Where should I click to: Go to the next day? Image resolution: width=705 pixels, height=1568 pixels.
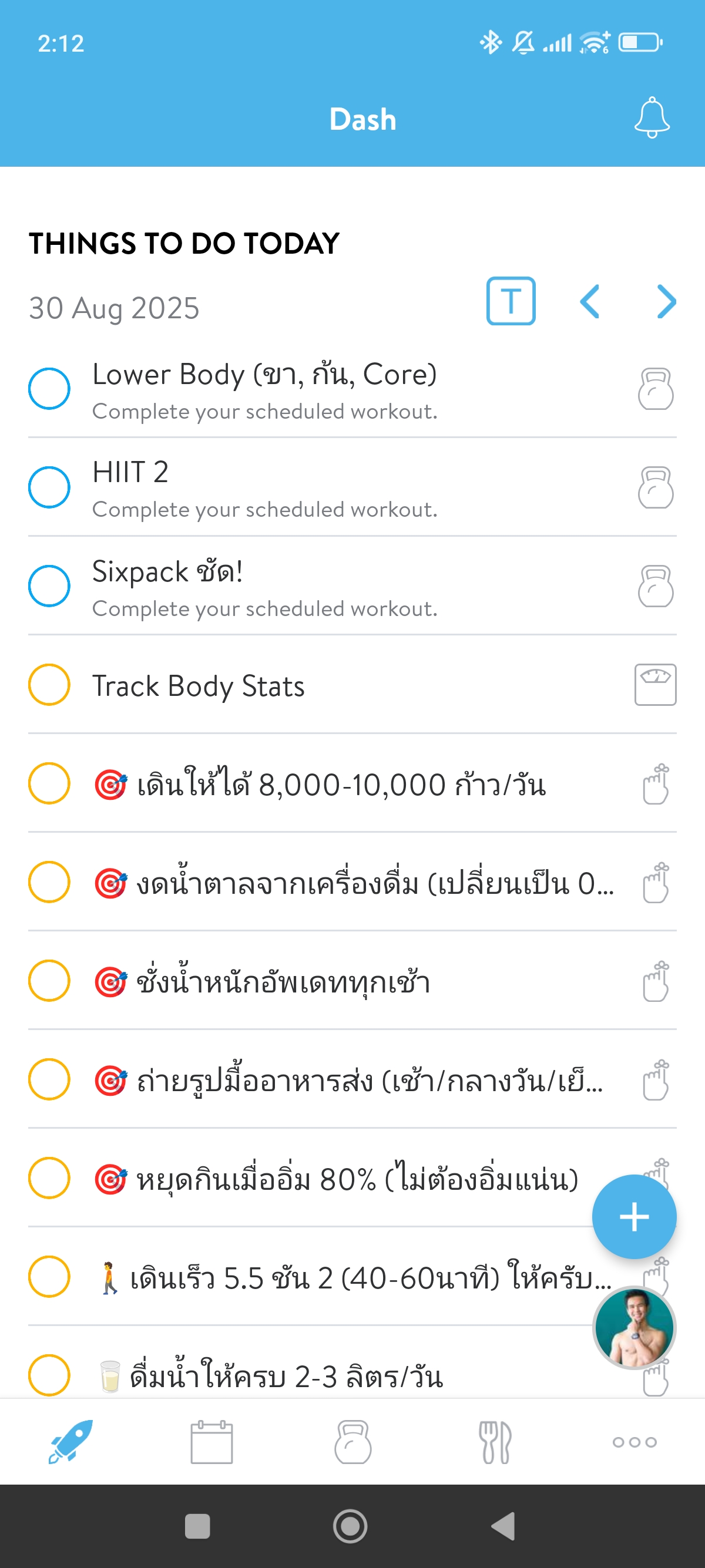667,302
